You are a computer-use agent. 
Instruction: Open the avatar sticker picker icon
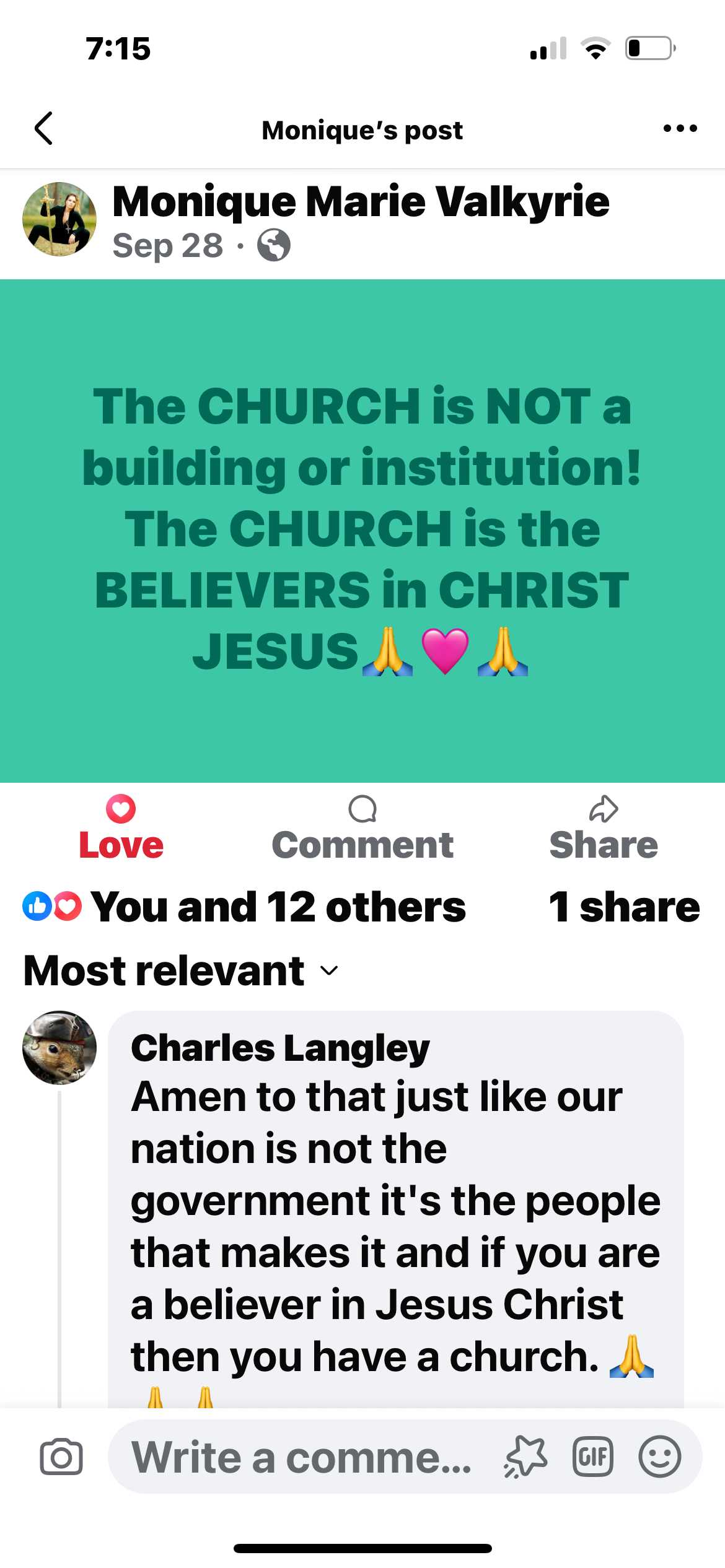(525, 1457)
